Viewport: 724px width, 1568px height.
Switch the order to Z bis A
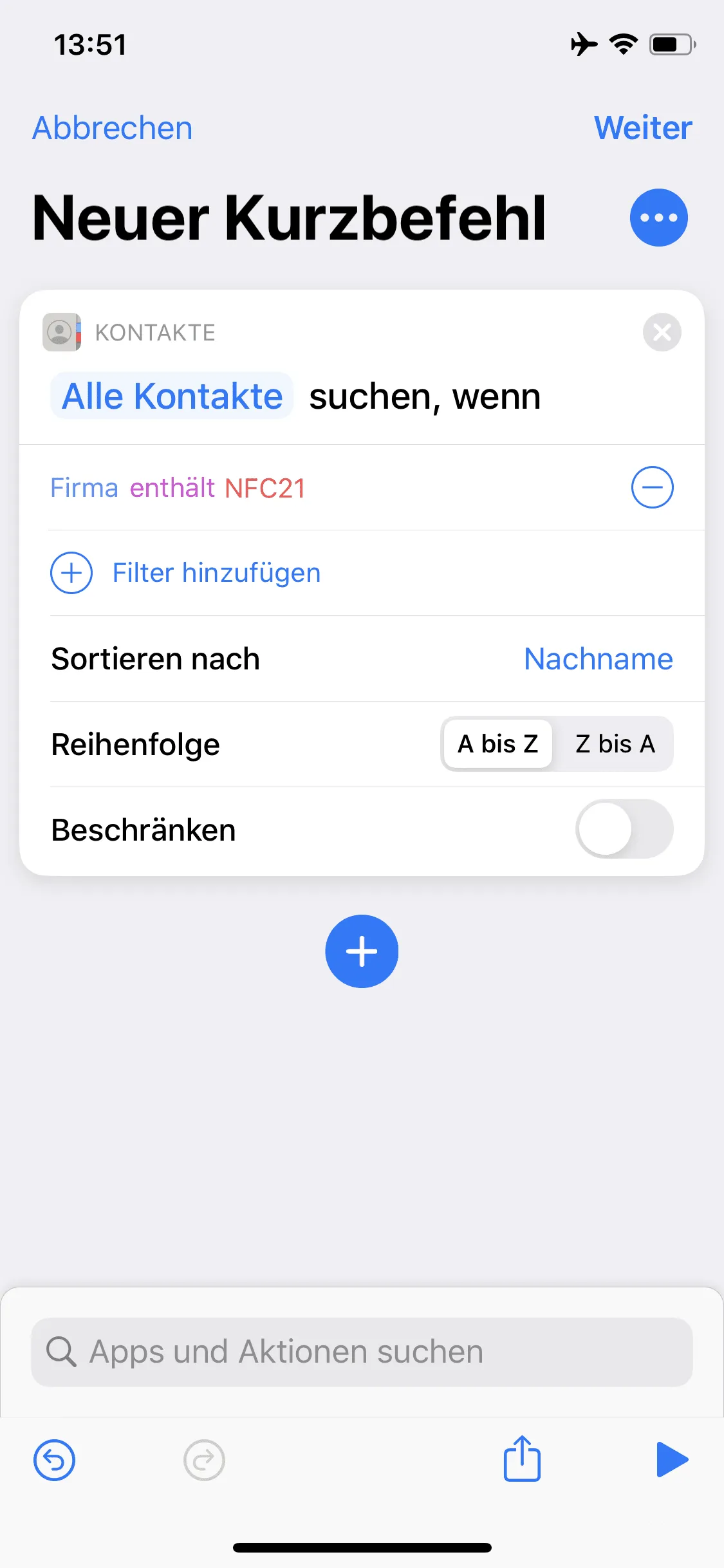[x=615, y=744]
